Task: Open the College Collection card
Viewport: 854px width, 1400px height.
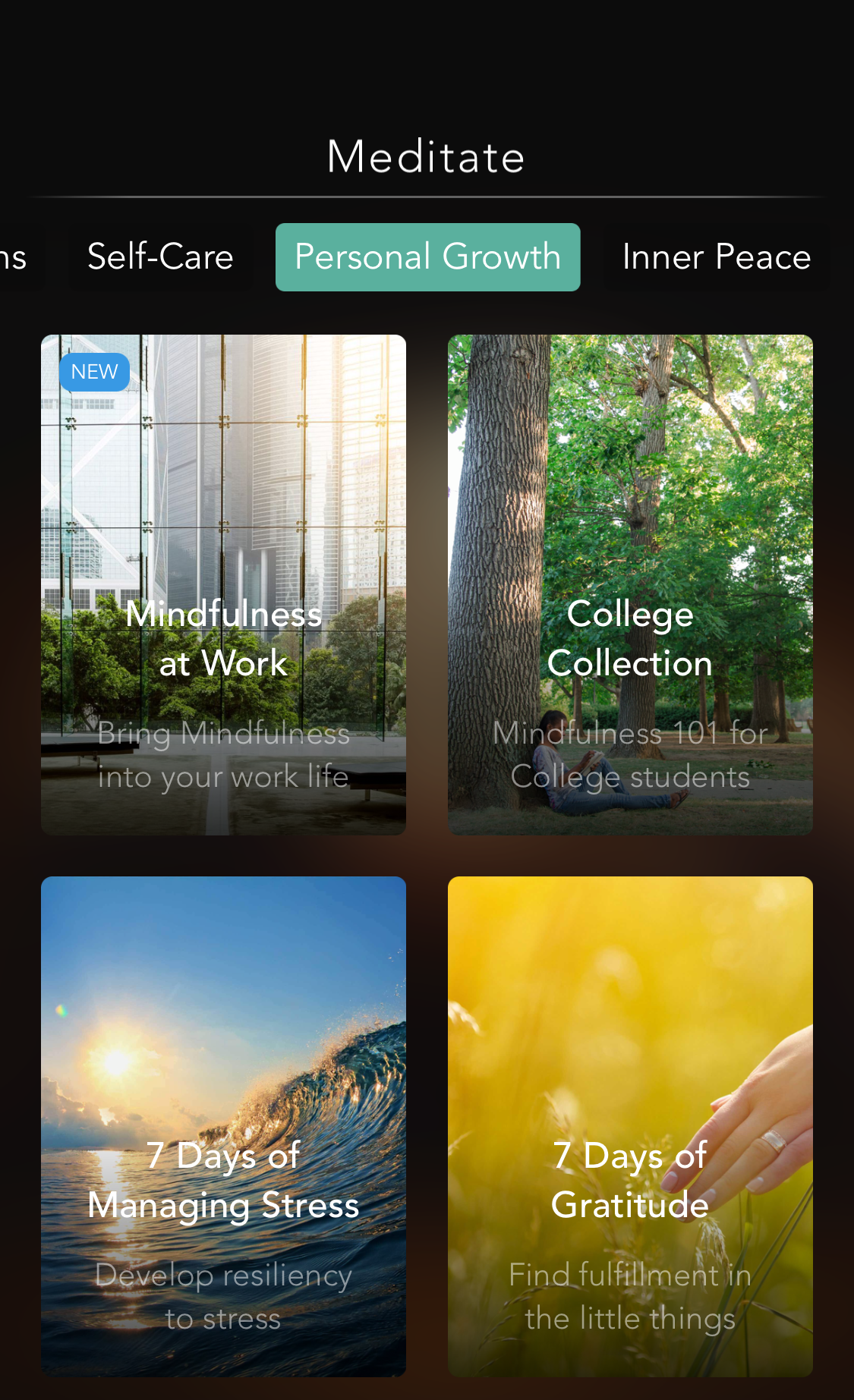Action: click(630, 585)
